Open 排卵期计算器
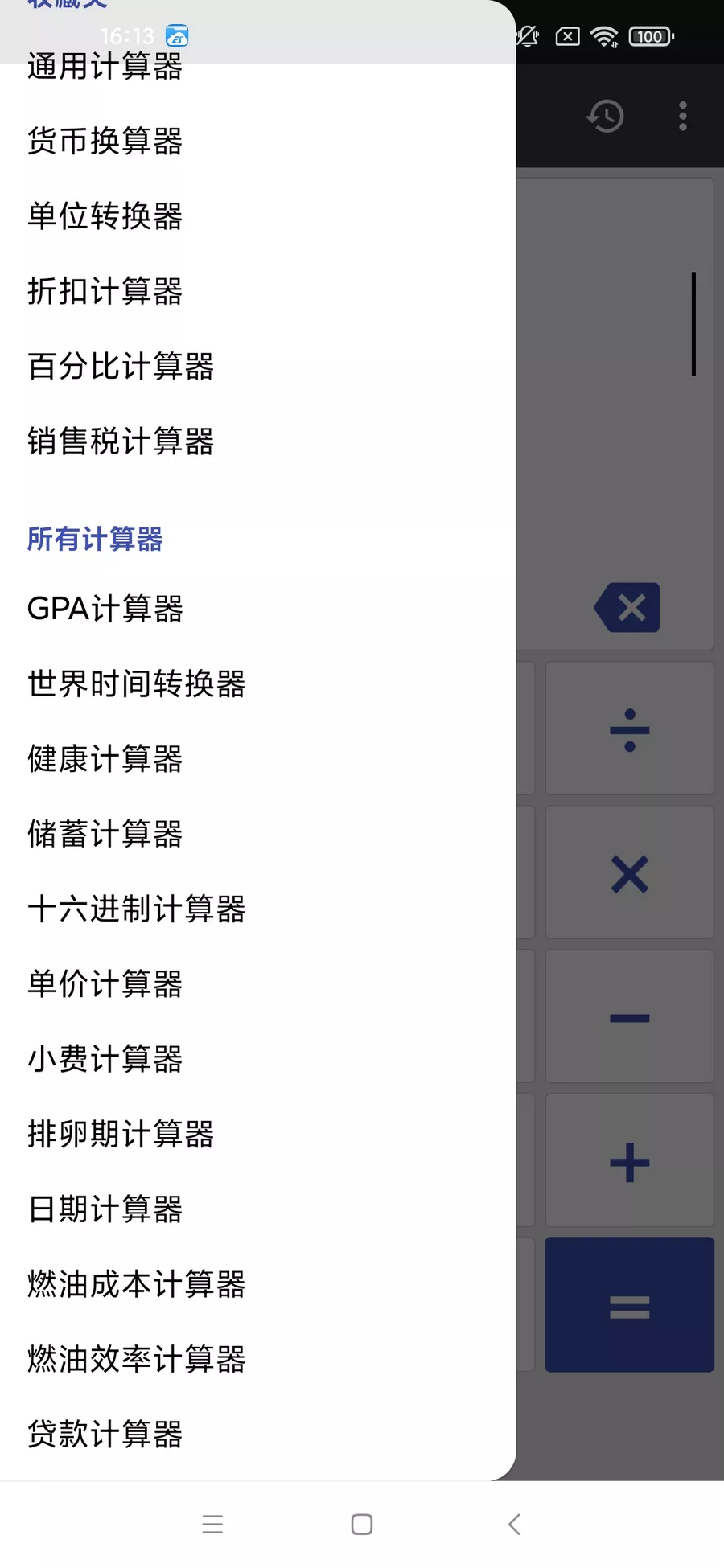 pyautogui.click(x=121, y=1135)
